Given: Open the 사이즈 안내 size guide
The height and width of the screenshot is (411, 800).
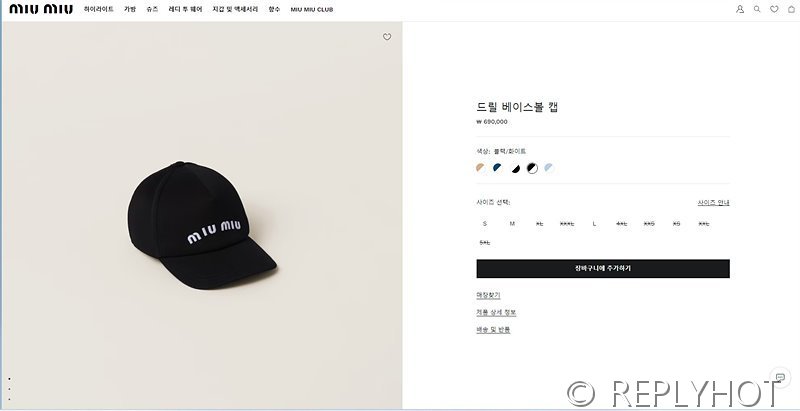Looking at the screenshot, I should (713, 202).
